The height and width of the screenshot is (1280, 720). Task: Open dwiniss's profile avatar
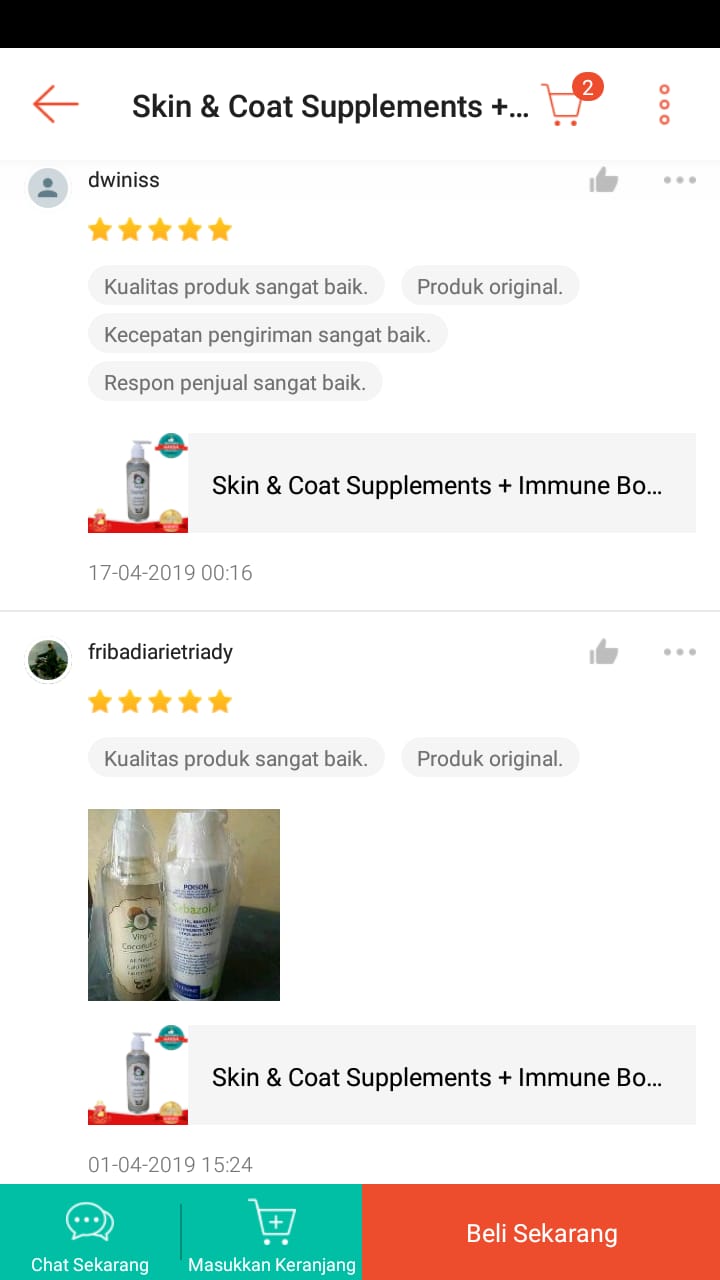[48, 188]
